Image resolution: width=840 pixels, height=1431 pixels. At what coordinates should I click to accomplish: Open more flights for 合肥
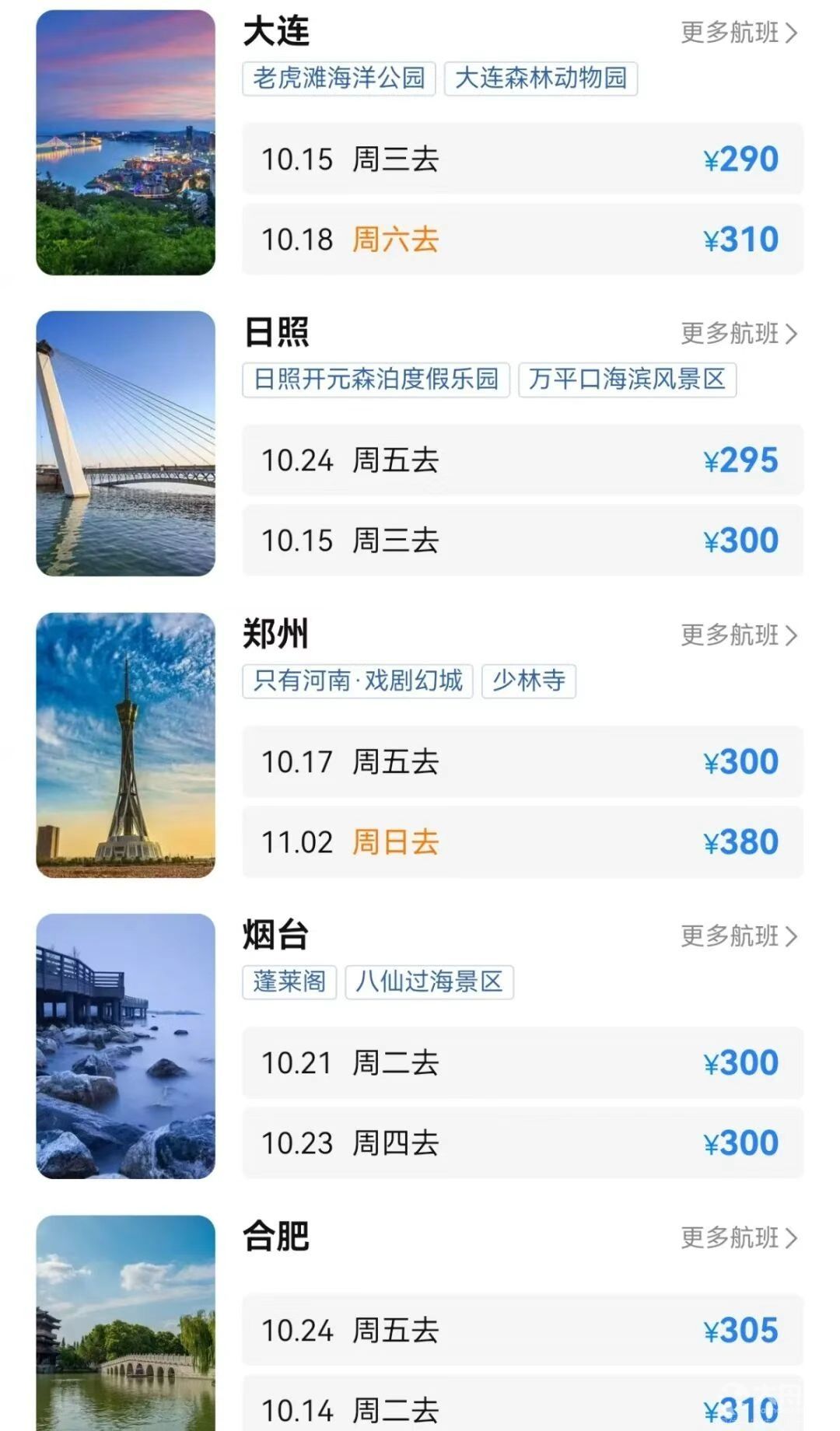(x=738, y=1237)
